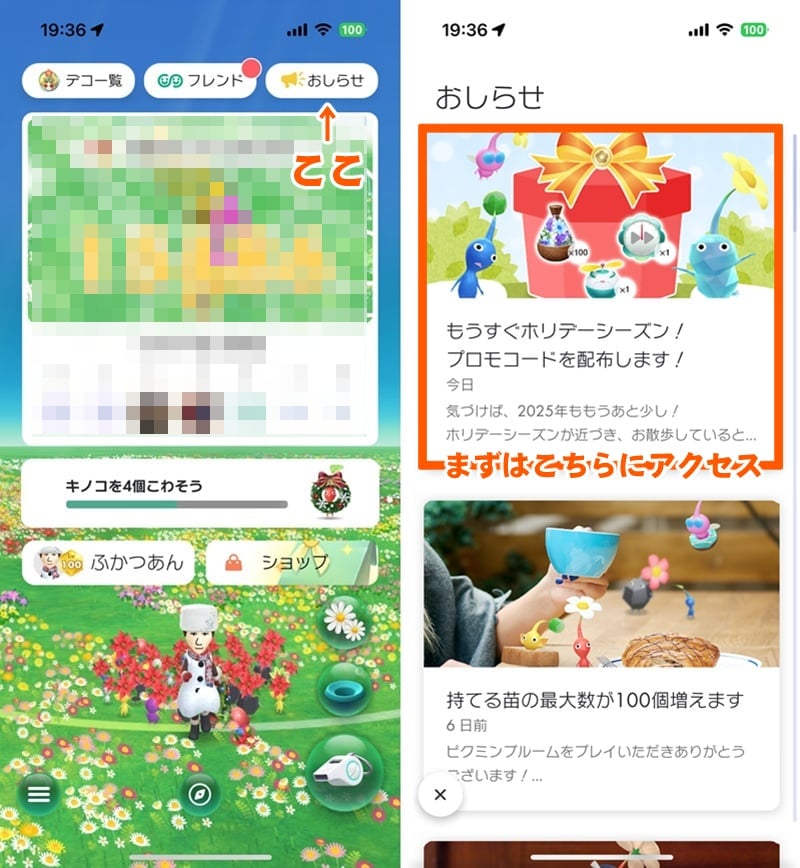Viewport: 800px width, 868px height.
Task: Open the hamburger main menu
Action: pyautogui.click(x=39, y=795)
